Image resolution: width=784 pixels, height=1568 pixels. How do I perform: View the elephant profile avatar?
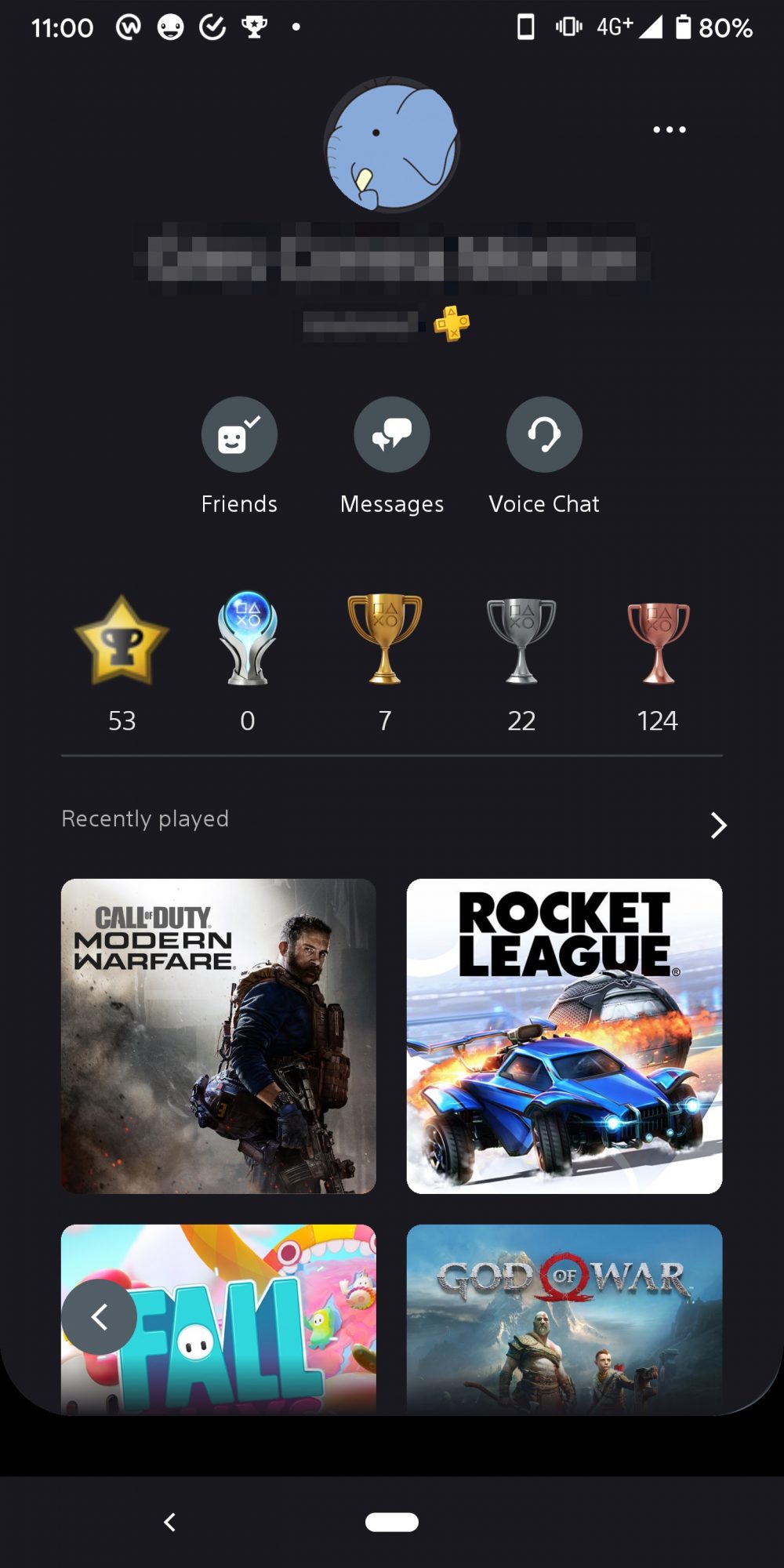[392, 145]
